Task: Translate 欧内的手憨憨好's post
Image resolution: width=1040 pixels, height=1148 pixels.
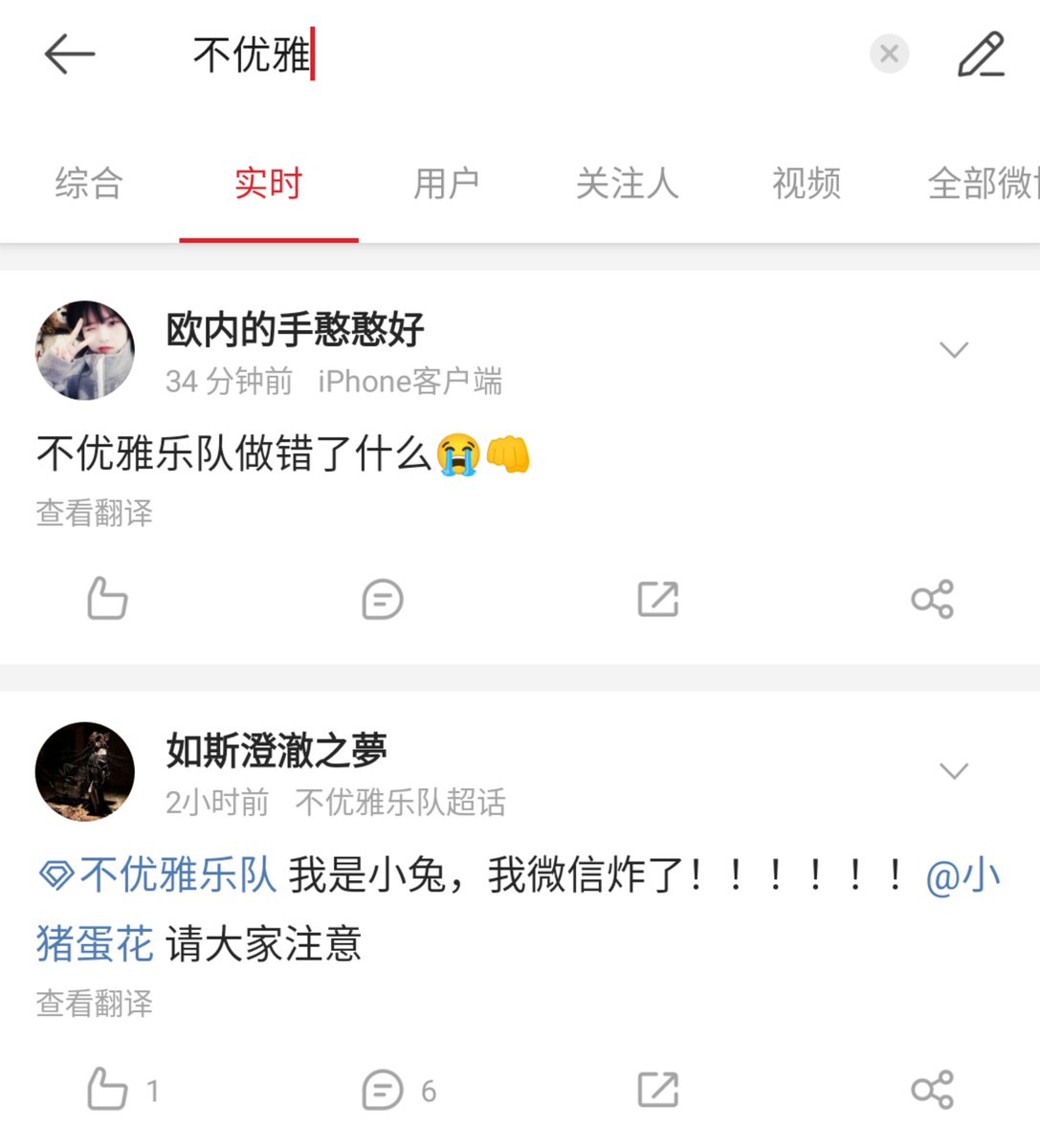Action: [95, 514]
